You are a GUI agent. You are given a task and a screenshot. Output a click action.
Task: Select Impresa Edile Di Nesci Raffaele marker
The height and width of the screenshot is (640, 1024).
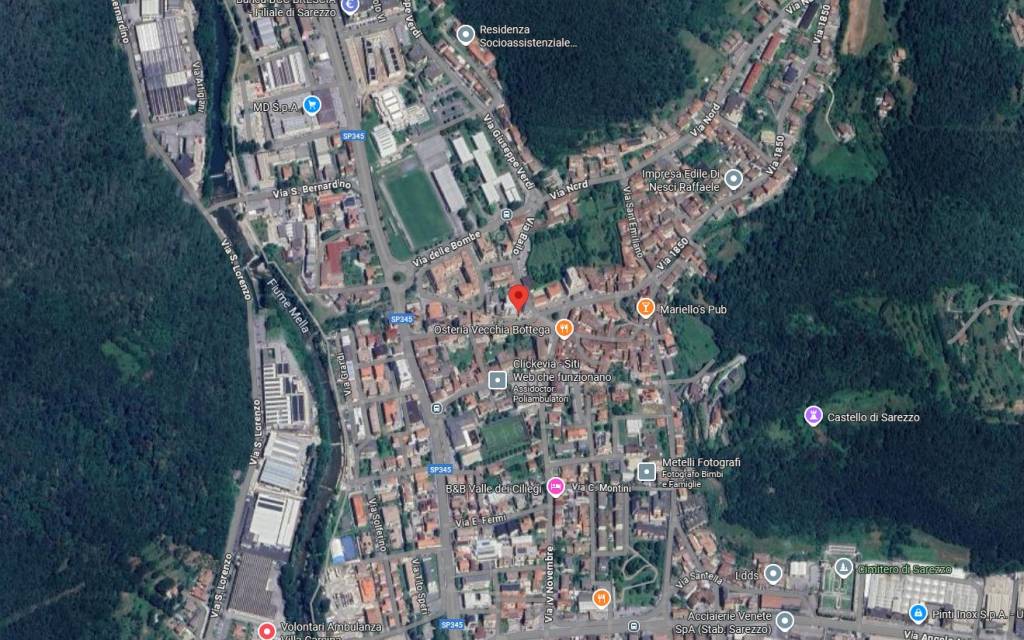(x=733, y=179)
